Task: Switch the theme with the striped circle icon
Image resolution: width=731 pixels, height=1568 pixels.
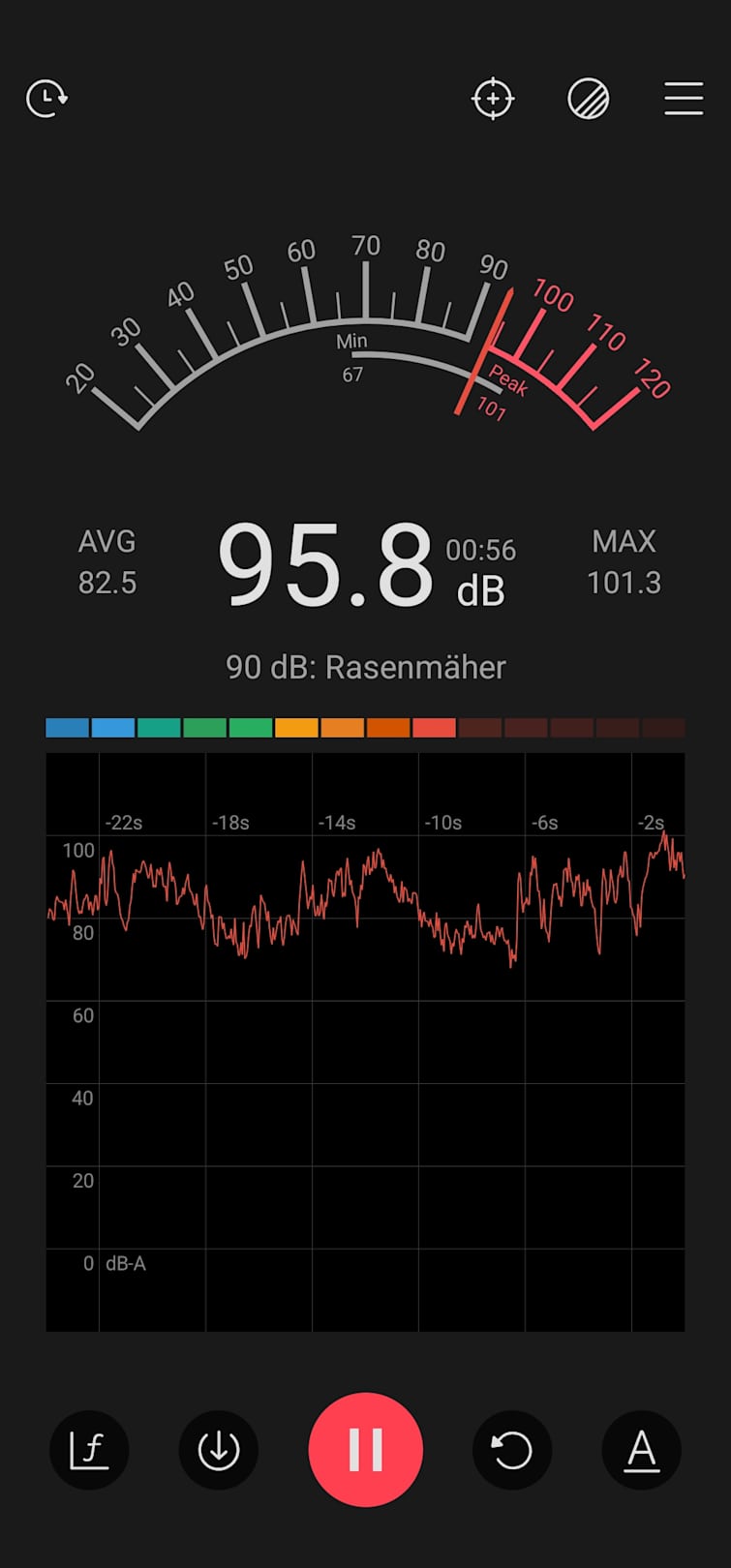Action: [588, 99]
